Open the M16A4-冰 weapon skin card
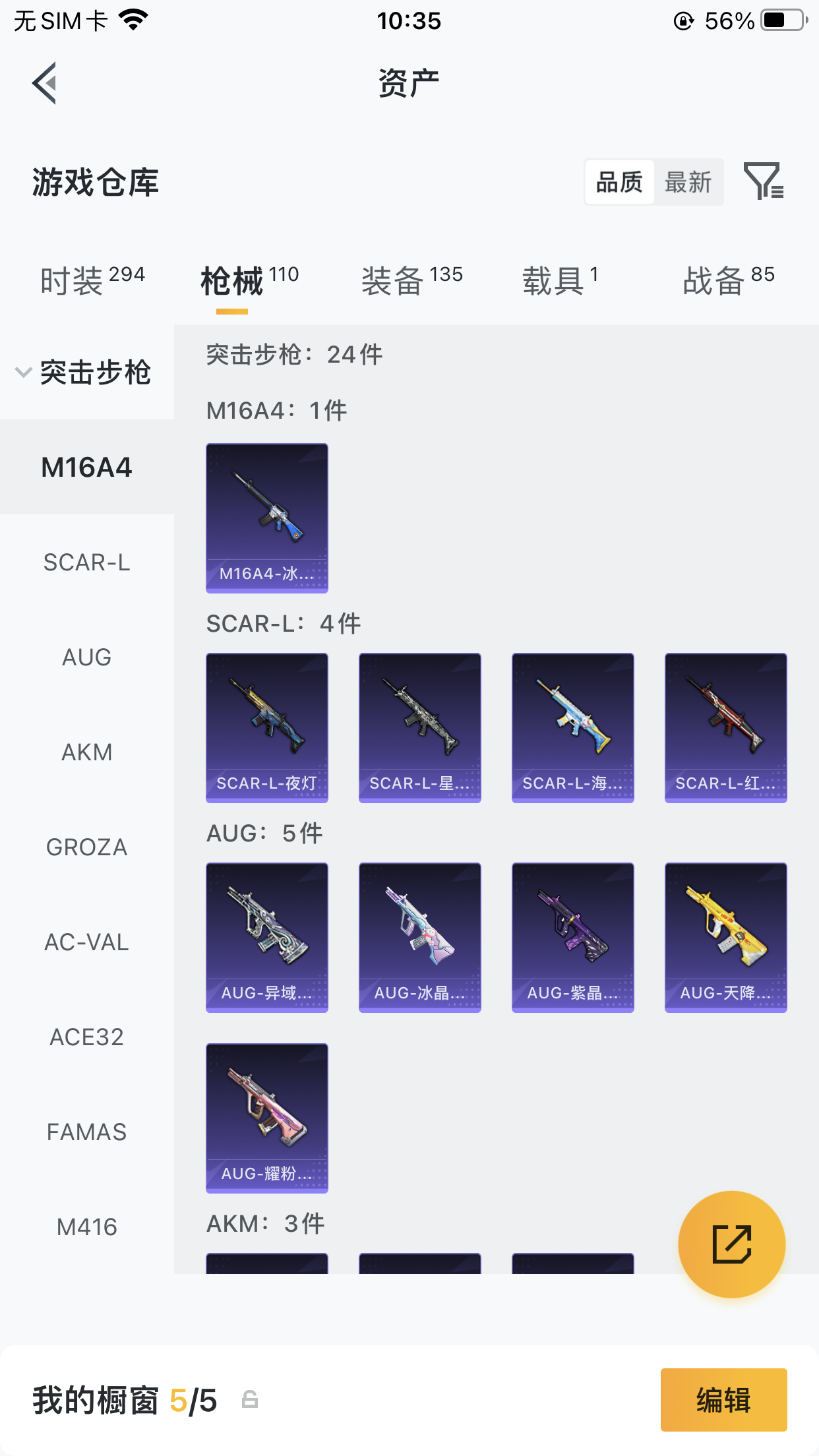The height and width of the screenshot is (1456, 819). [x=266, y=518]
